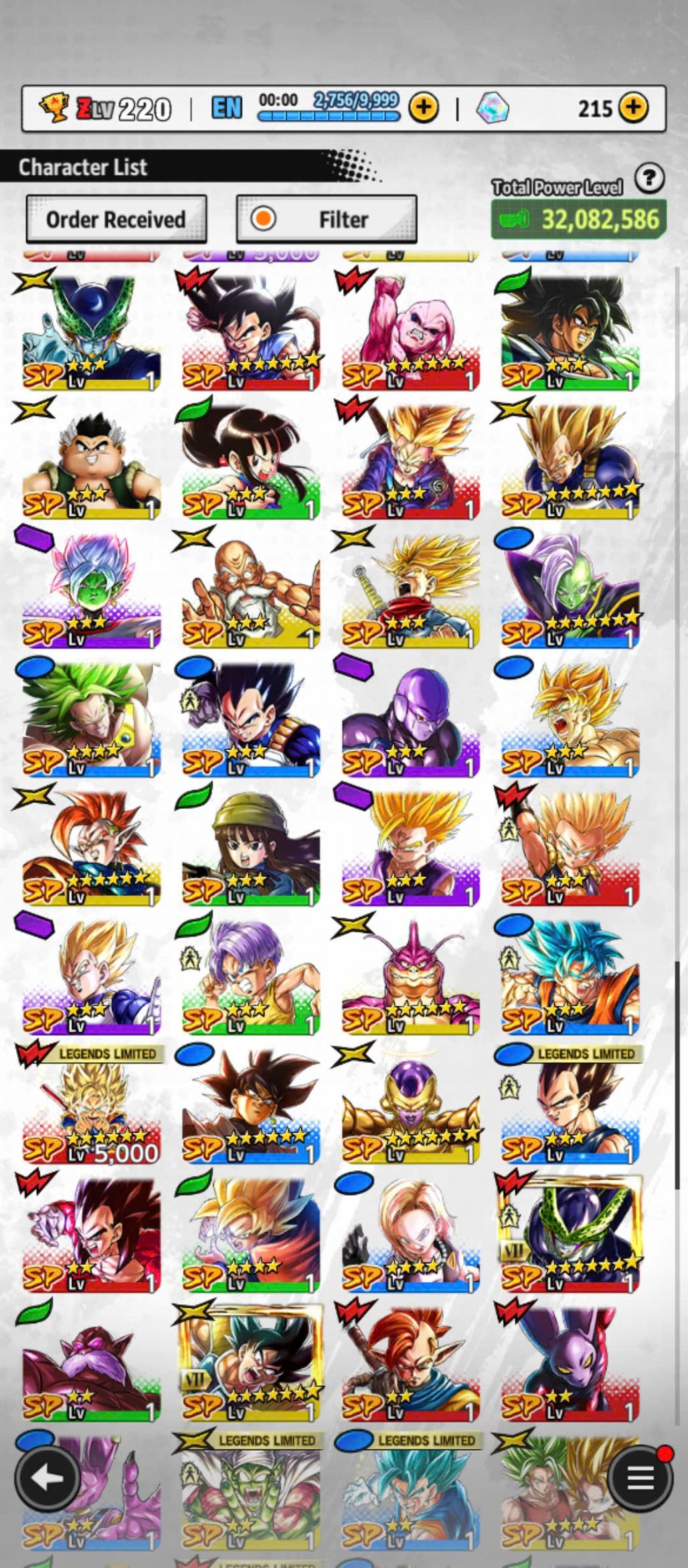Open the pink Kid Buu character card
The image size is (688, 1568).
411,333
